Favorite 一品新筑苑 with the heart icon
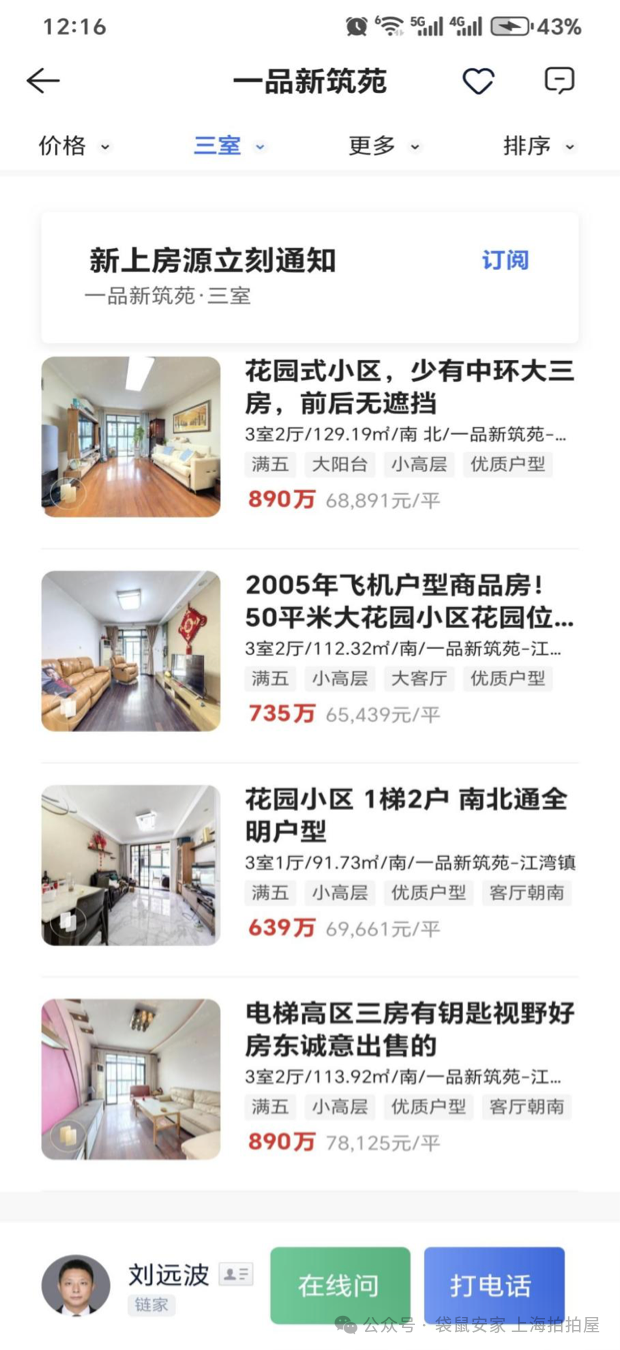The width and height of the screenshot is (620, 1350). tap(478, 81)
